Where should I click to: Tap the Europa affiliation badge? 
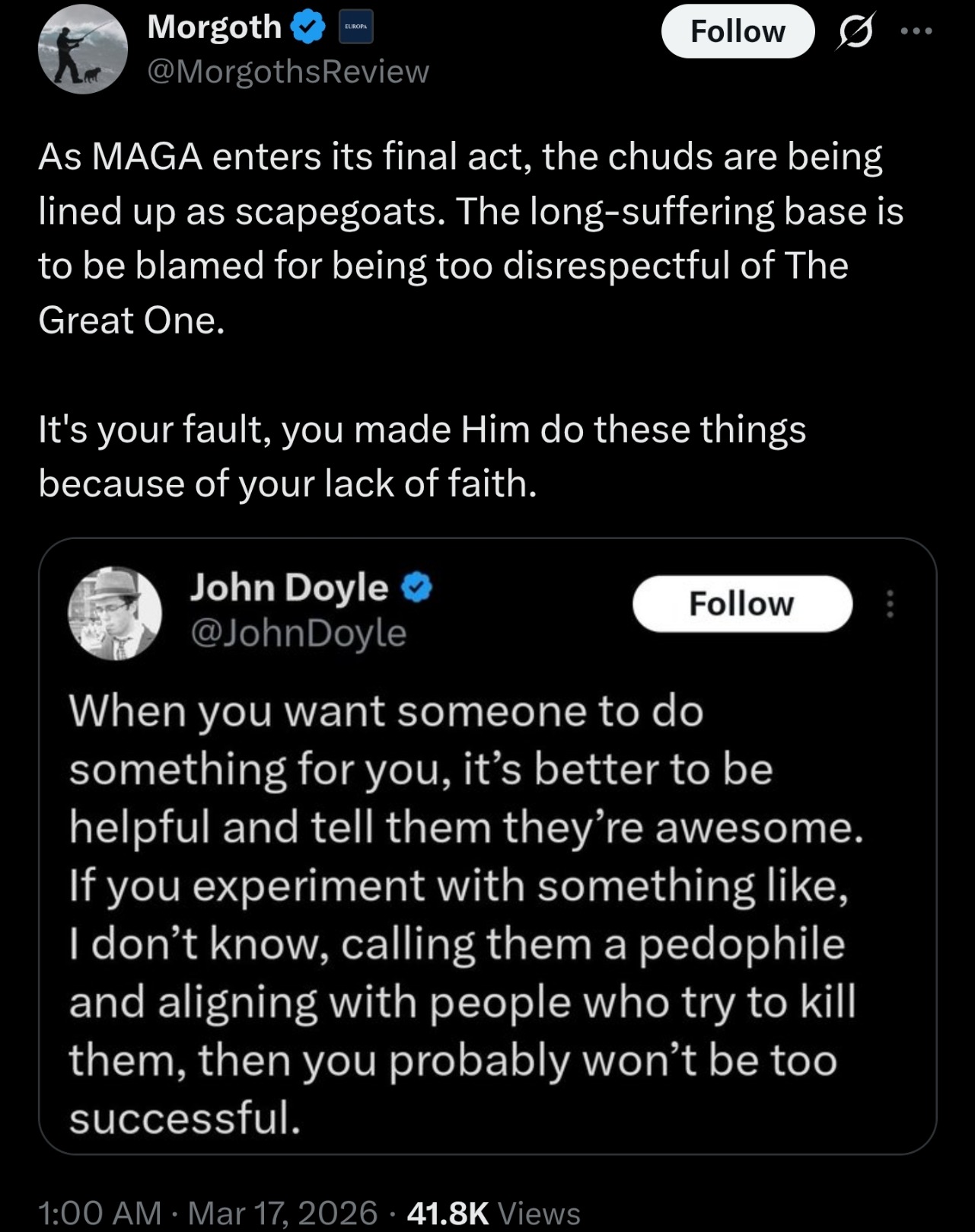(x=355, y=27)
